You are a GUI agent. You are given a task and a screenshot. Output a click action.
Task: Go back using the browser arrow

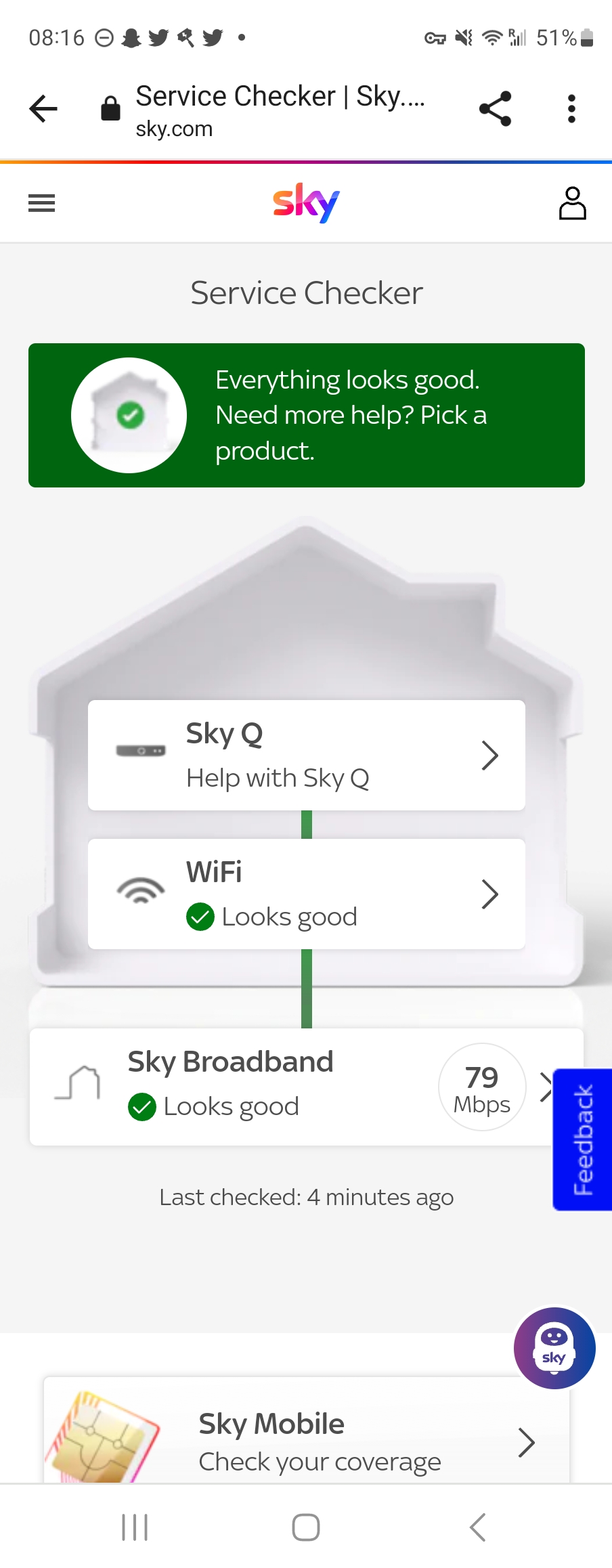(x=43, y=109)
